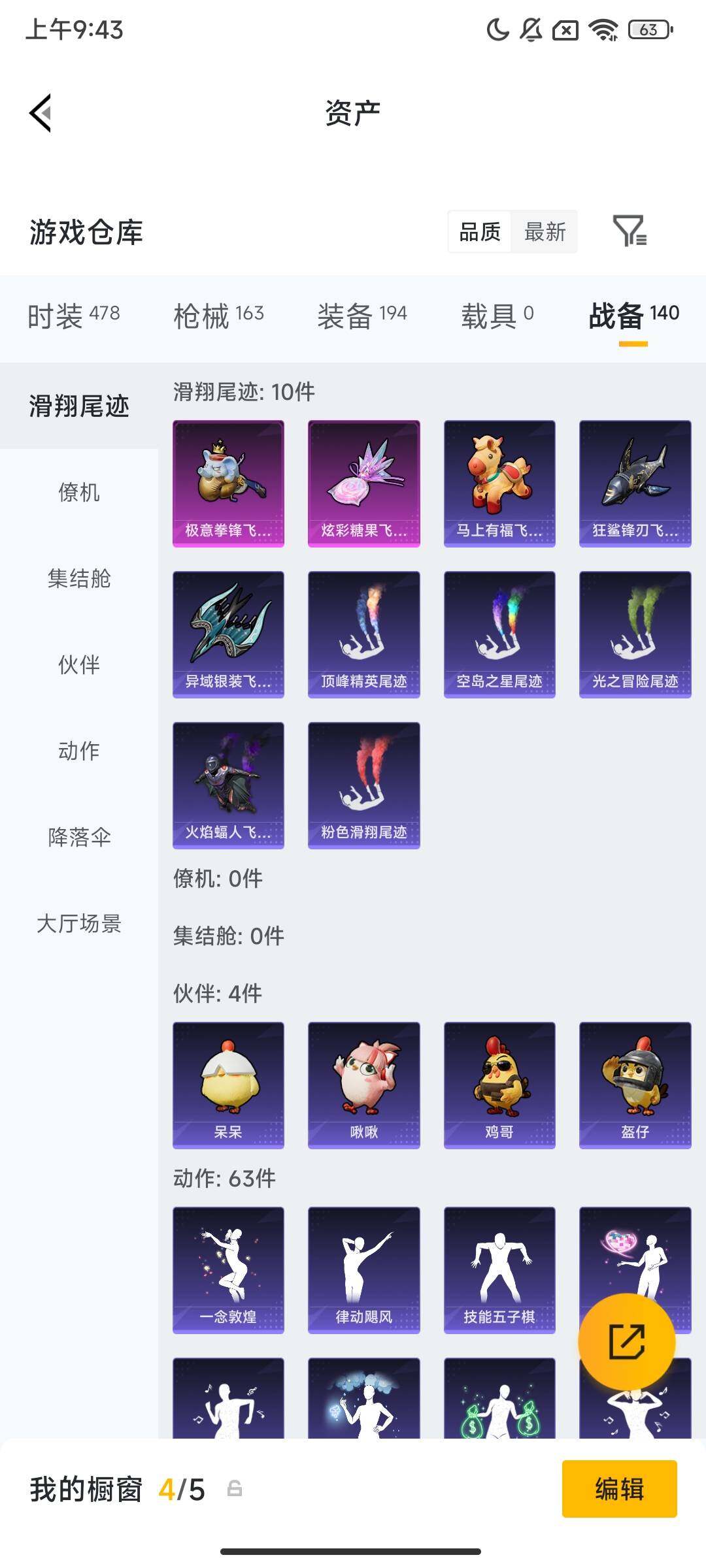Screen dimensions: 706x1568
Task: Select the 极意拳锋 glider trail item
Action: point(228,482)
